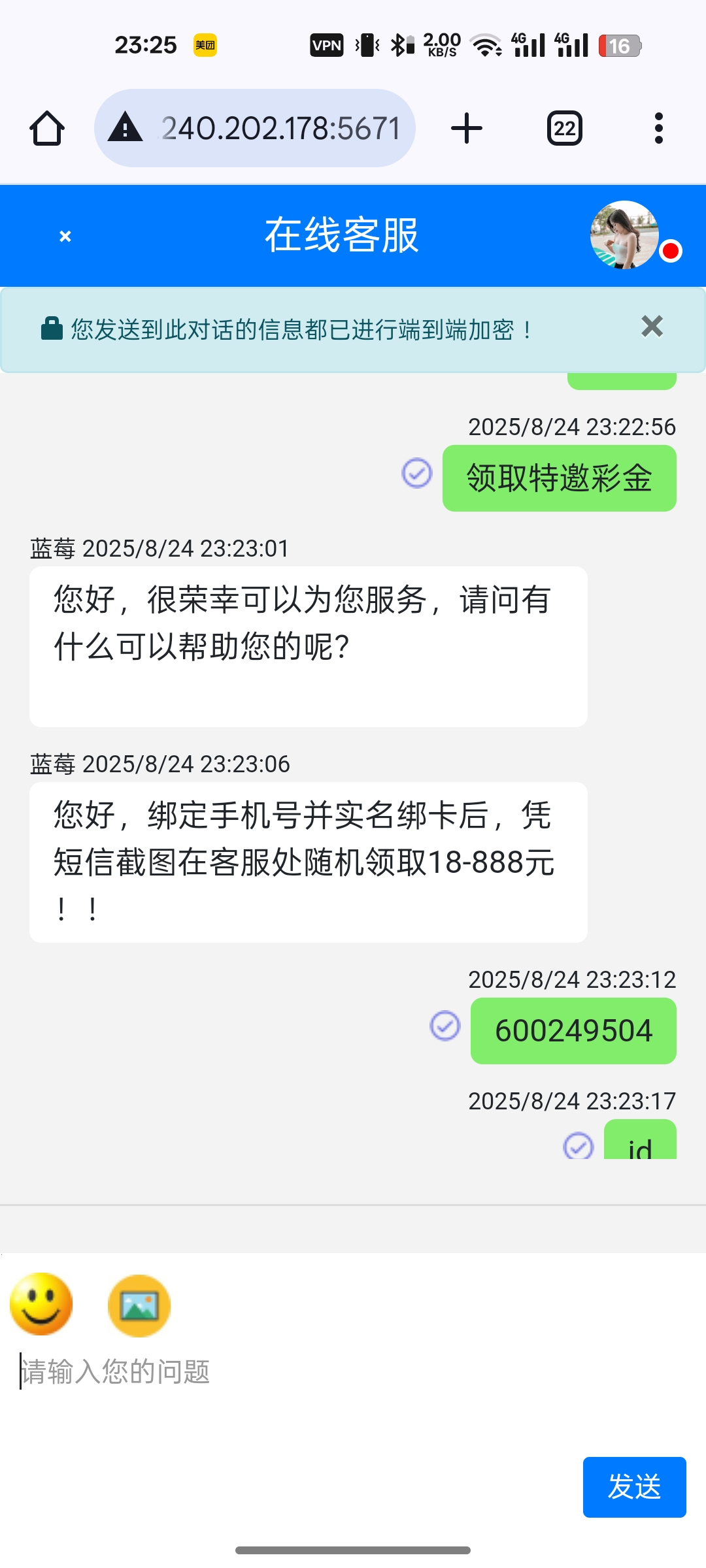
Task: Send the message with 发送 button
Action: [x=634, y=1487]
